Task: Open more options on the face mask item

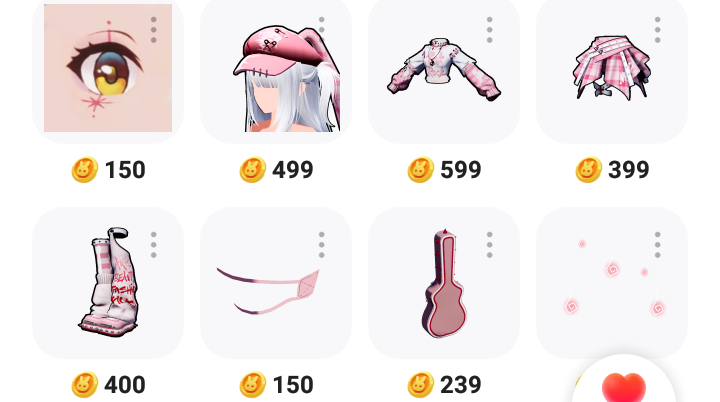Action: tap(322, 244)
